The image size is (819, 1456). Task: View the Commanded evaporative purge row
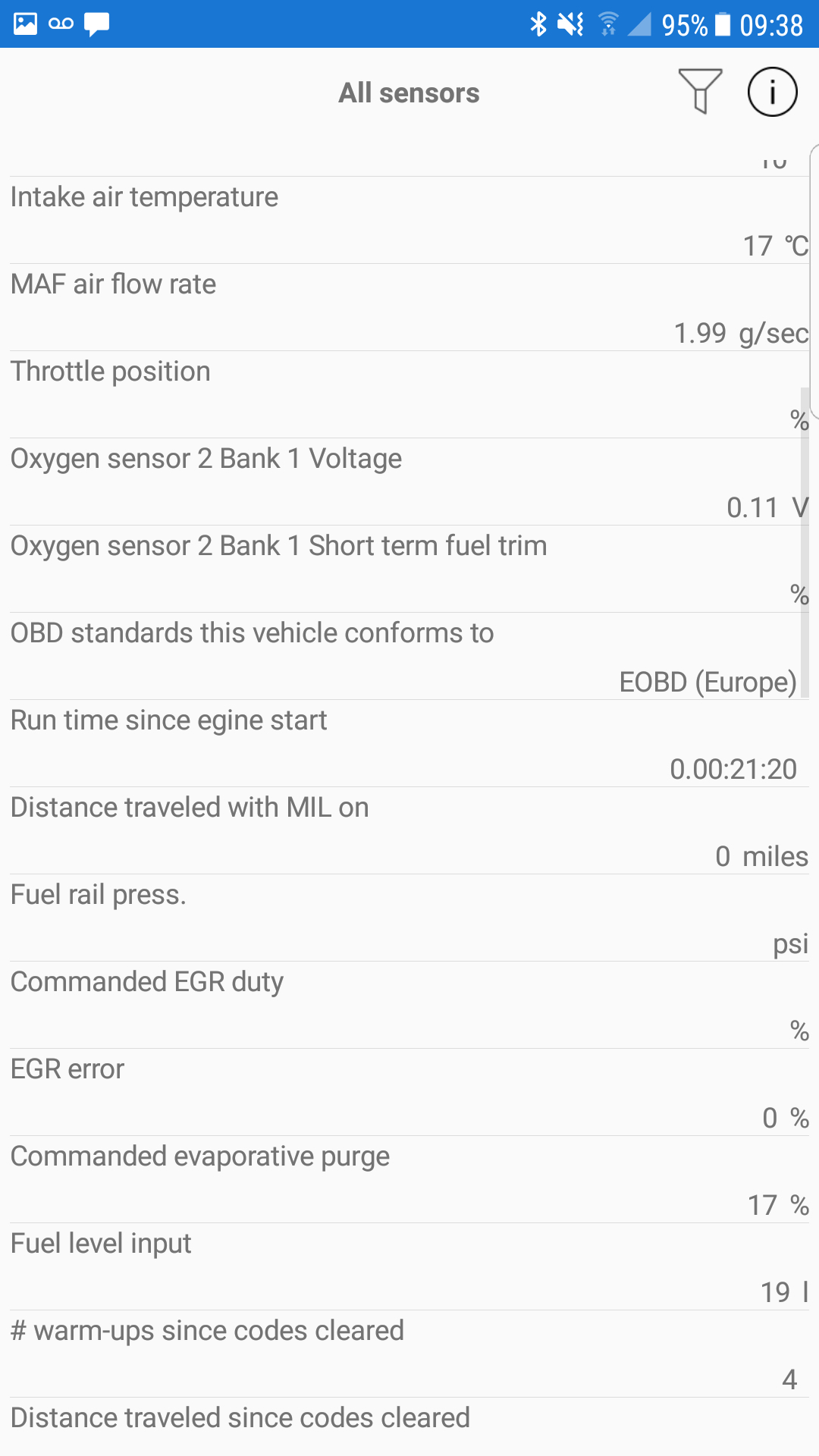click(409, 1179)
